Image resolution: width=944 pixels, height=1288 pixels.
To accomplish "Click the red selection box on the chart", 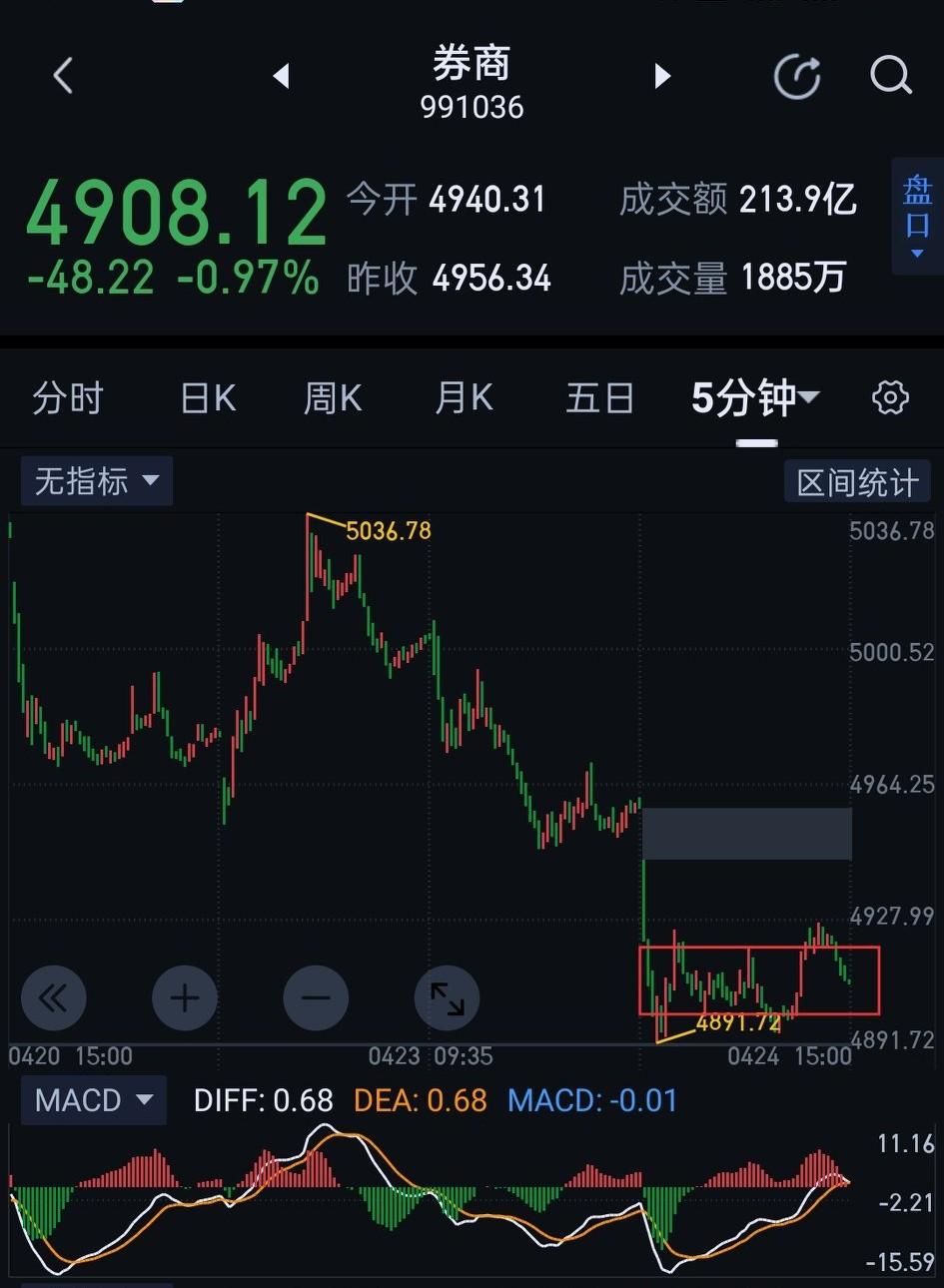I will (x=759, y=978).
